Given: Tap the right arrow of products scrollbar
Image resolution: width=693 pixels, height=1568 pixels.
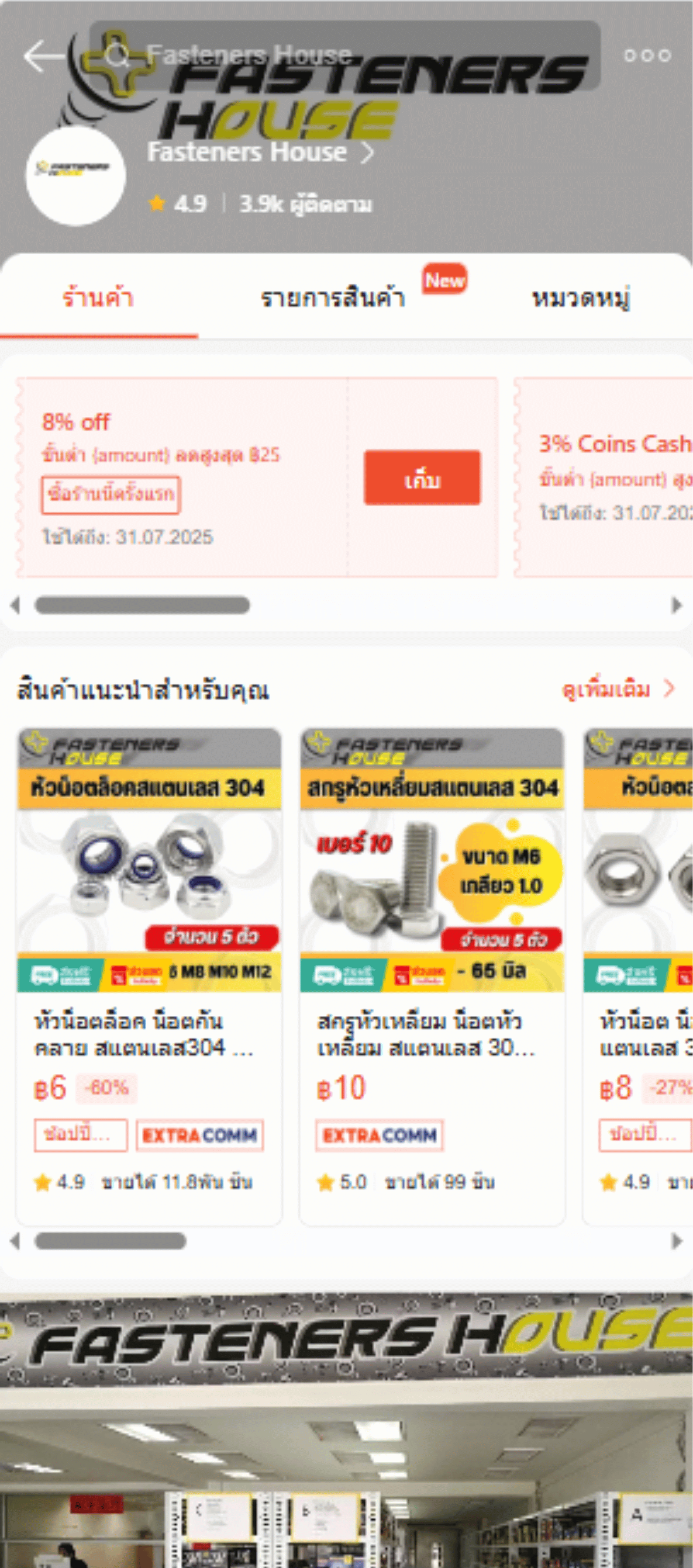Looking at the screenshot, I should 676,1240.
